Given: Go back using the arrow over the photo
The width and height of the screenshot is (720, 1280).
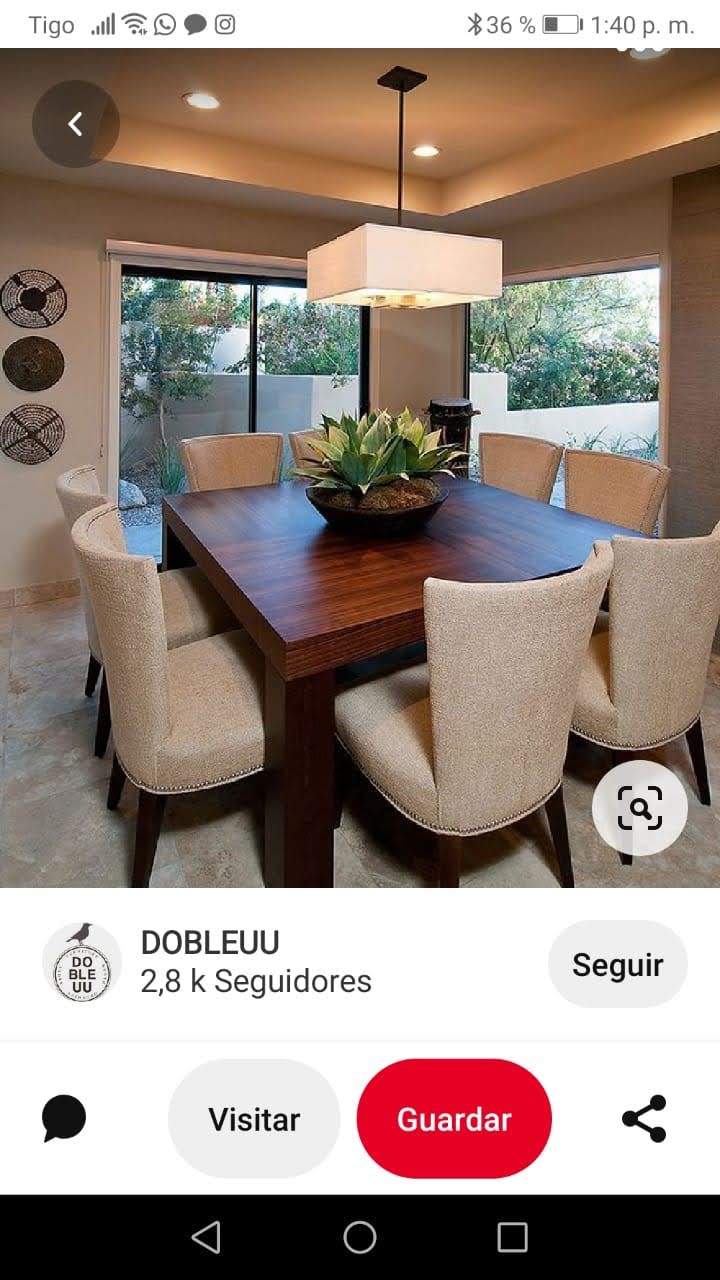Looking at the screenshot, I should [x=75, y=123].
